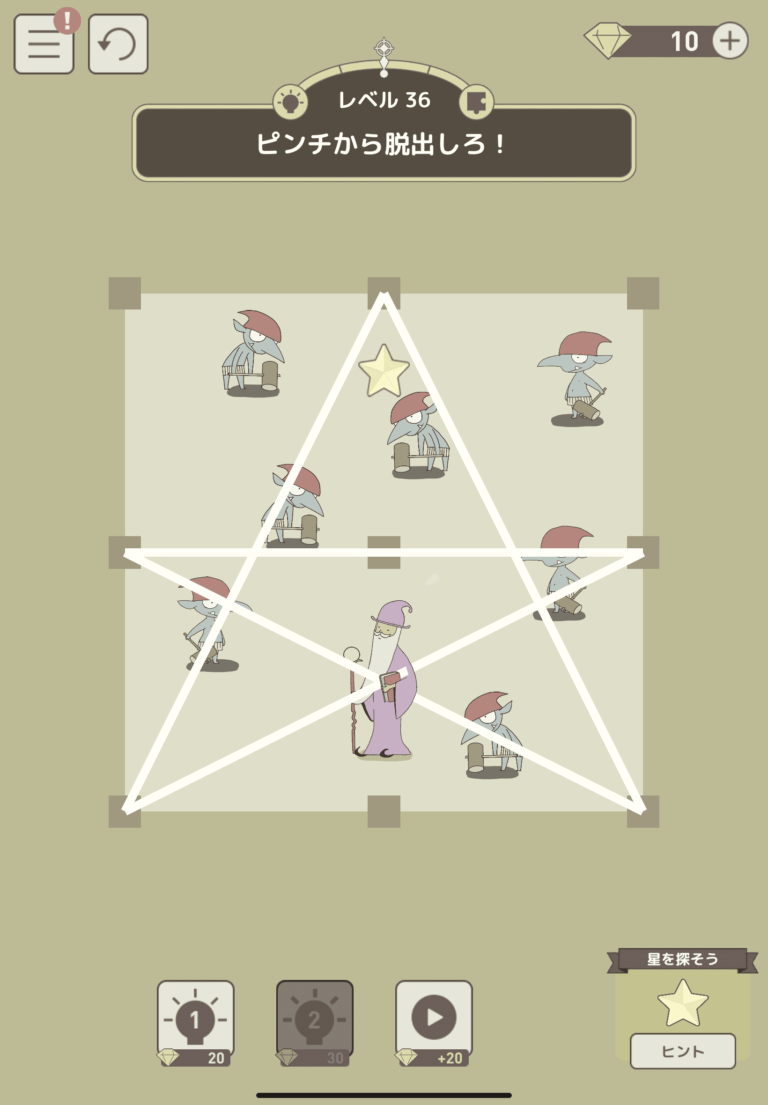Select the top center peg

[x=384, y=293]
